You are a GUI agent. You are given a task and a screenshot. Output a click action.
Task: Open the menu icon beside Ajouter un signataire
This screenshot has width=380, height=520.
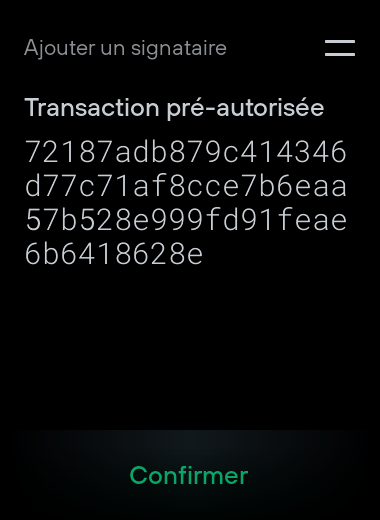(340, 48)
